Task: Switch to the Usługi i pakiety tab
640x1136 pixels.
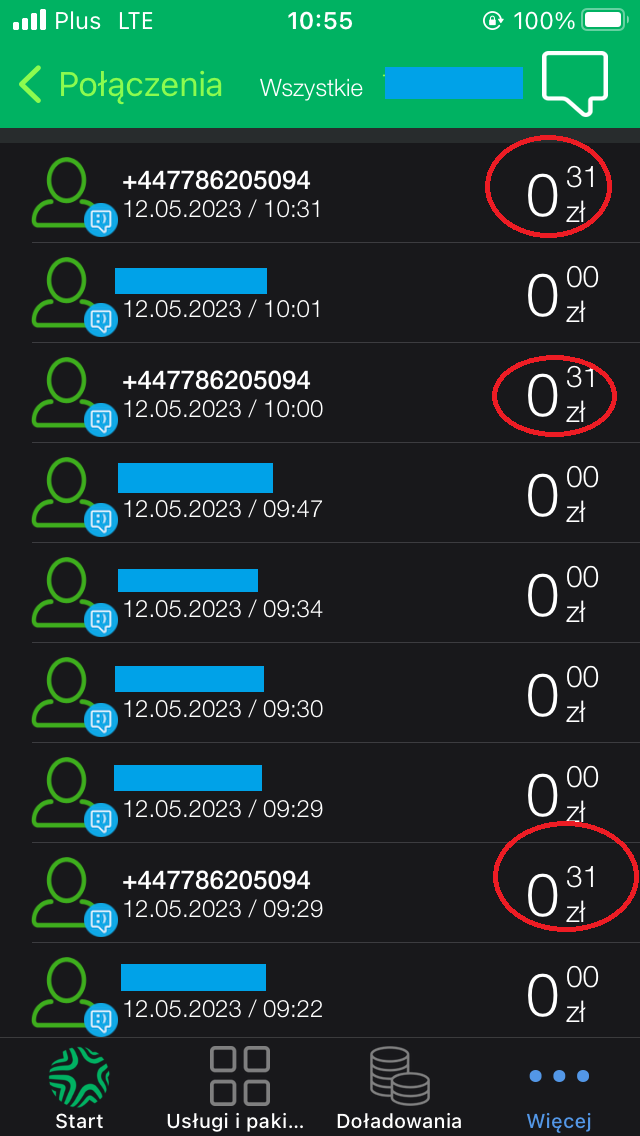Action: [239, 1090]
